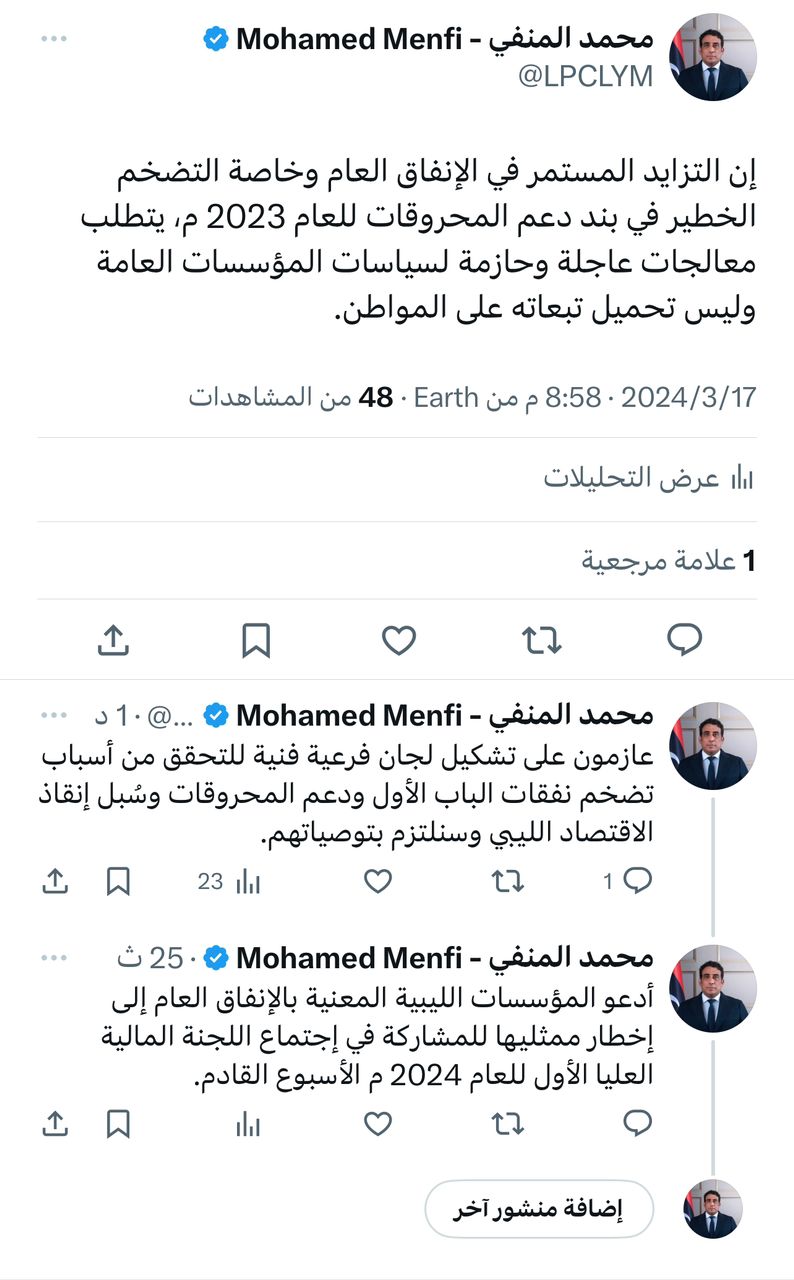The image size is (794, 1280).
Task: Repost the main post
Action: point(542,640)
